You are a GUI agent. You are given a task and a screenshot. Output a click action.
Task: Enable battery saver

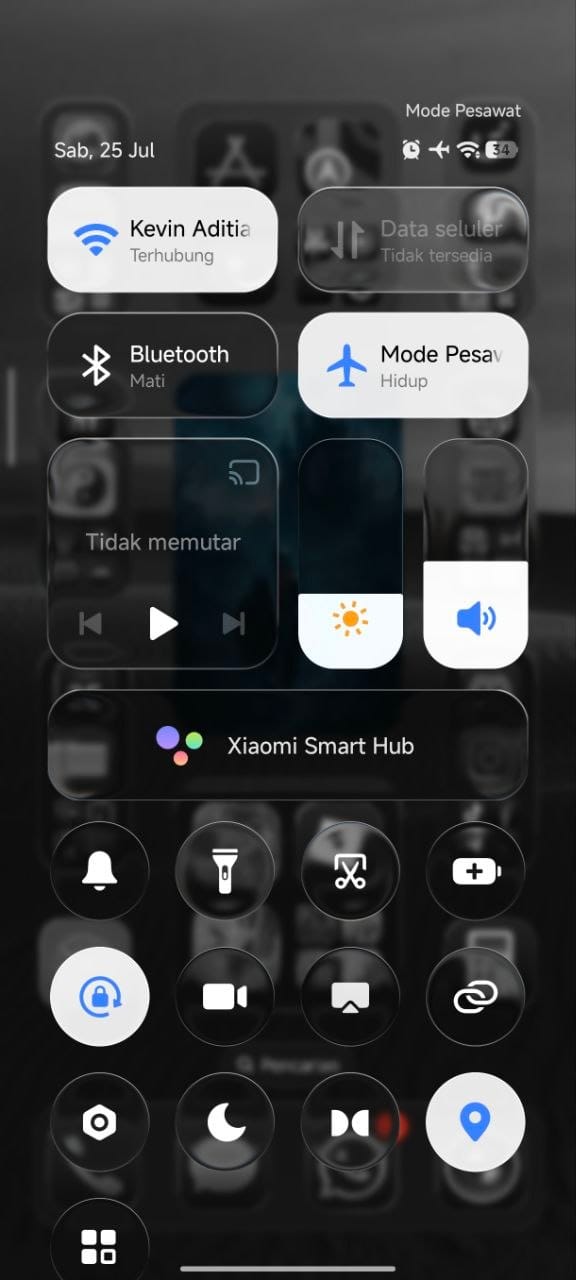tap(476, 871)
